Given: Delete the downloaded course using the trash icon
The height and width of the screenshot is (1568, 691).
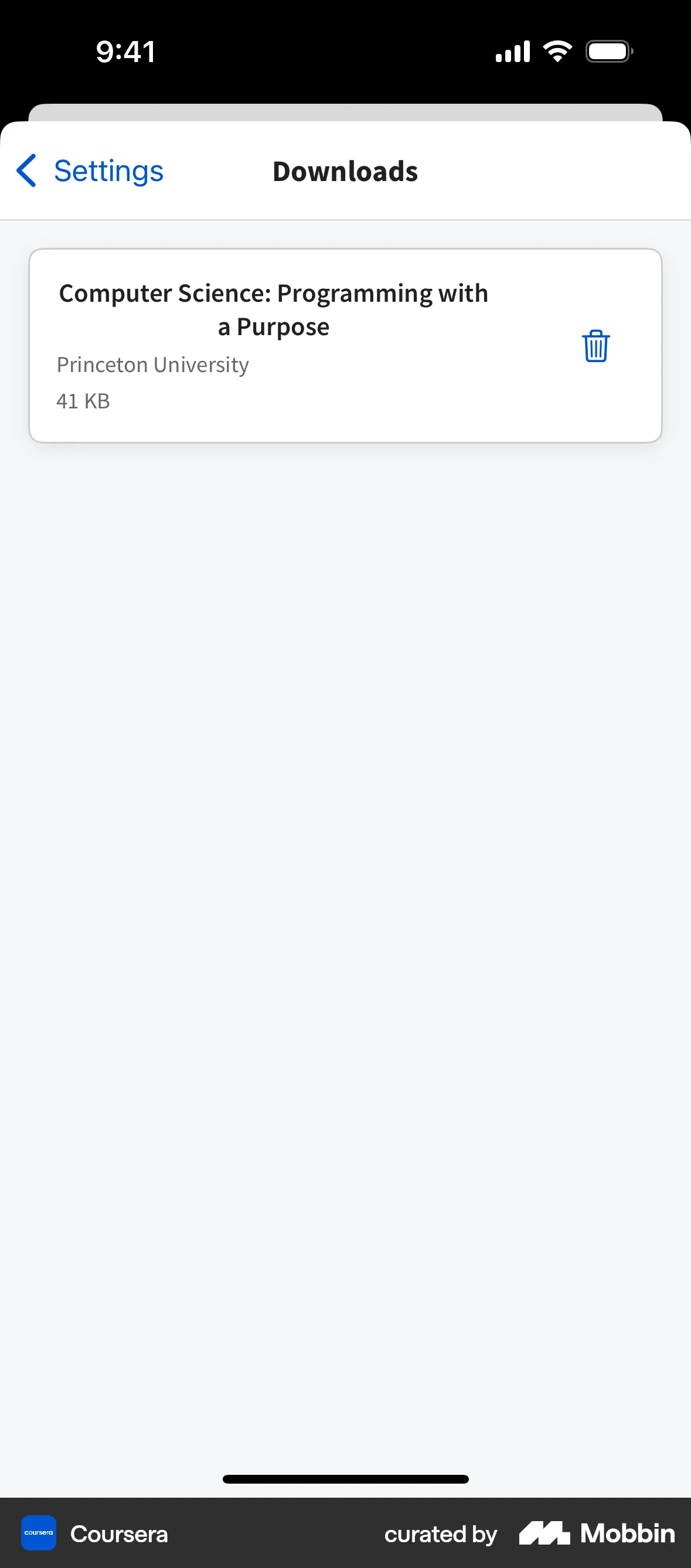Looking at the screenshot, I should point(595,346).
